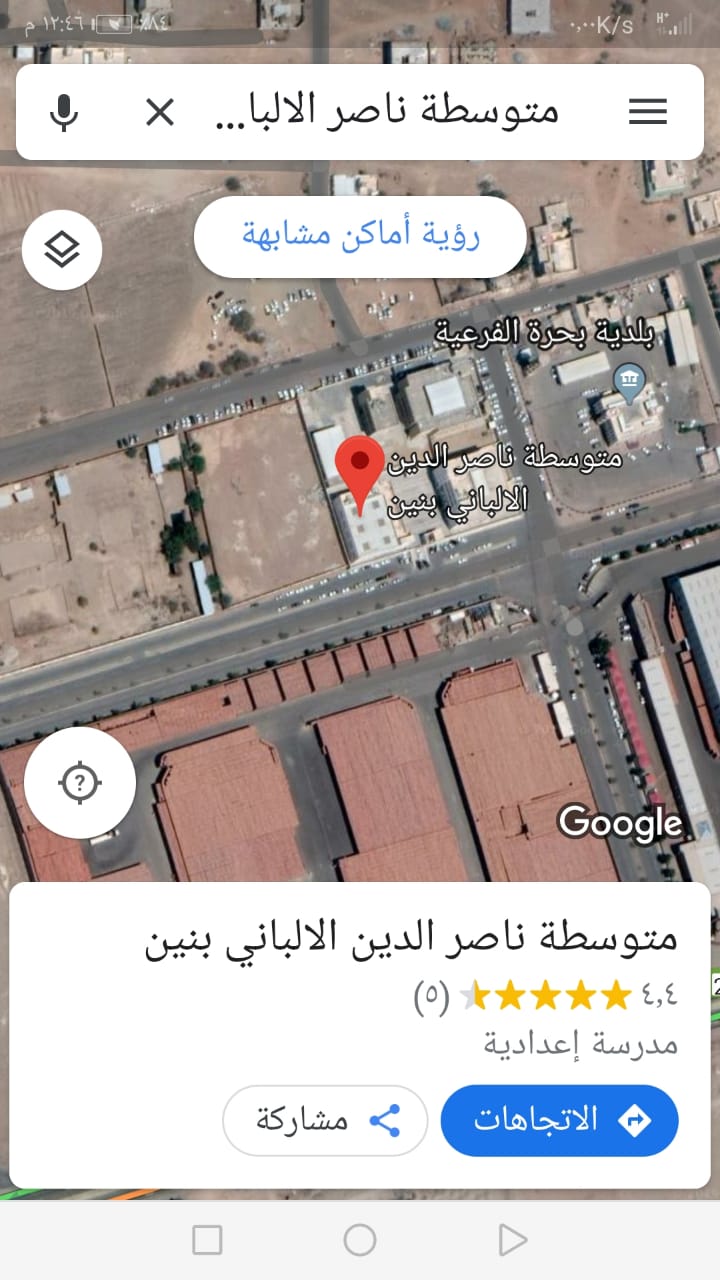Open recent apps with the square button

point(207,1240)
